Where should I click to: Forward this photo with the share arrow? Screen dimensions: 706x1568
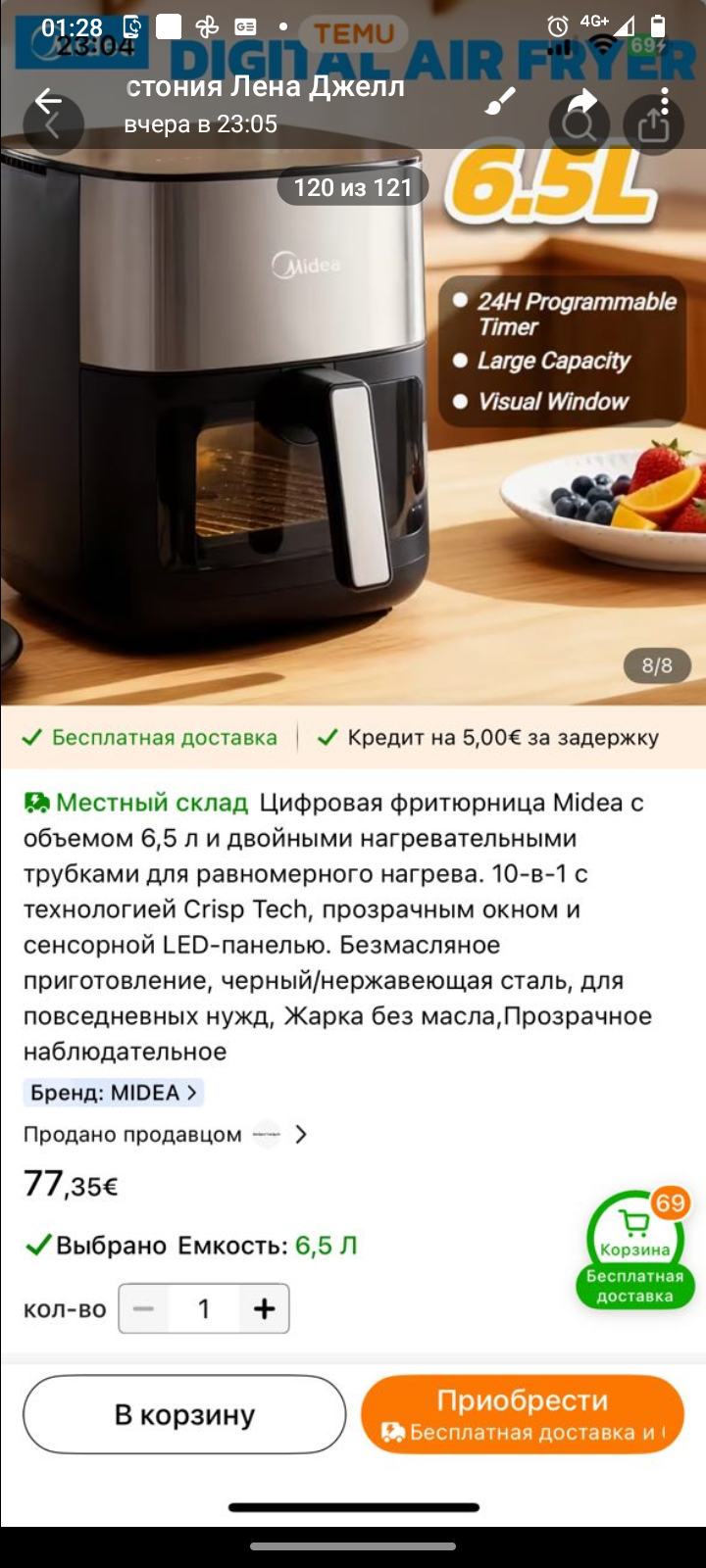pyautogui.click(x=582, y=101)
